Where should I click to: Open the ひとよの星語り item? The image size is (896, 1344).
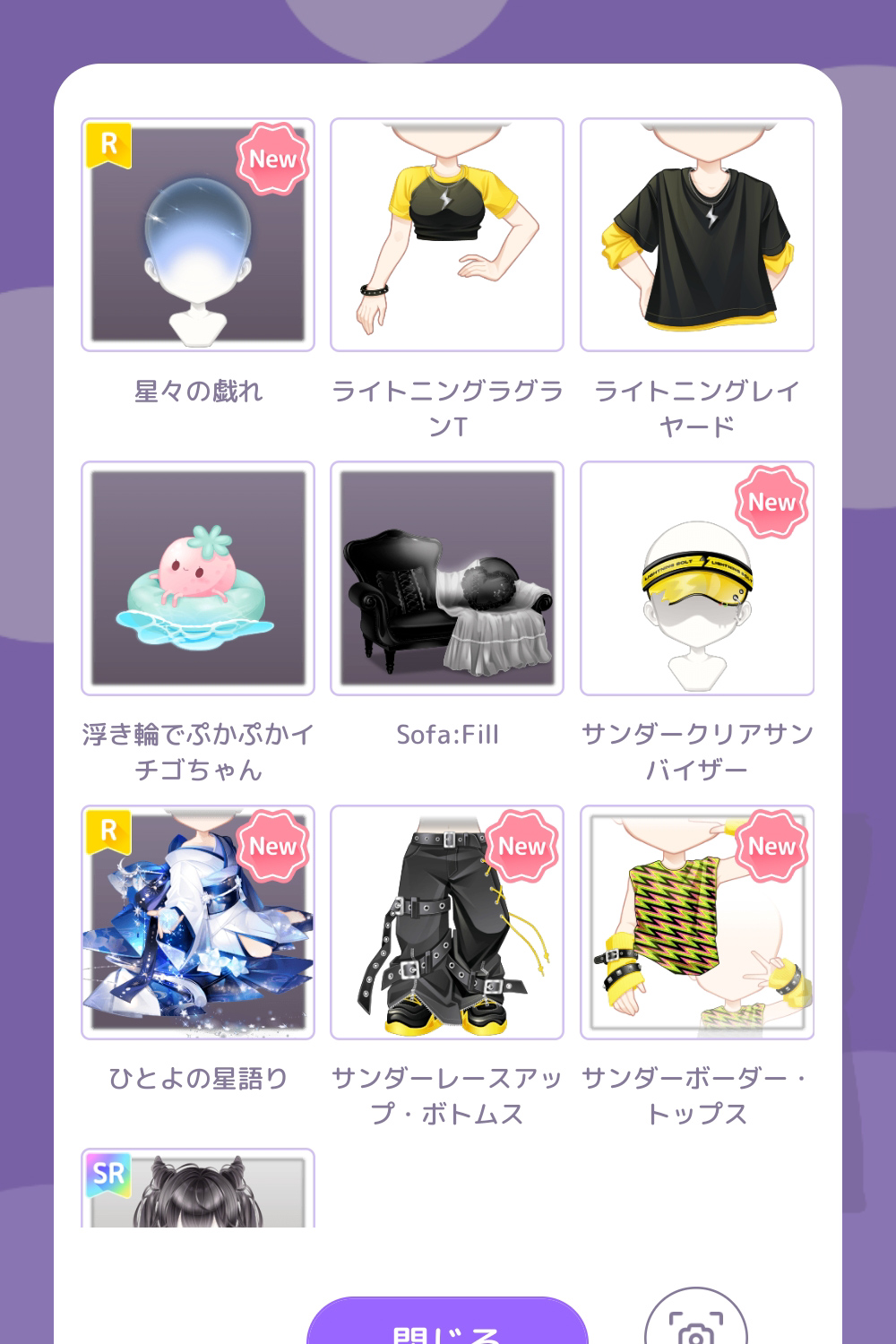[198, 922]
